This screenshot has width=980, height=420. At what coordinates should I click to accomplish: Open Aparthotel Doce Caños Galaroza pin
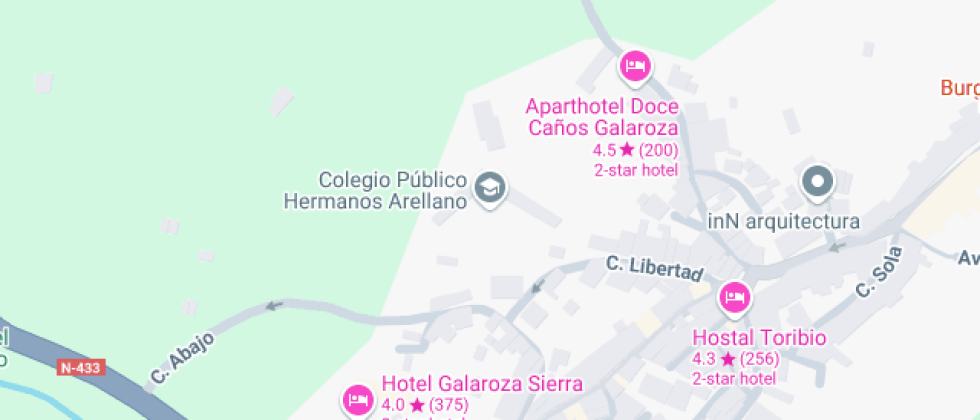click(634, 67)
